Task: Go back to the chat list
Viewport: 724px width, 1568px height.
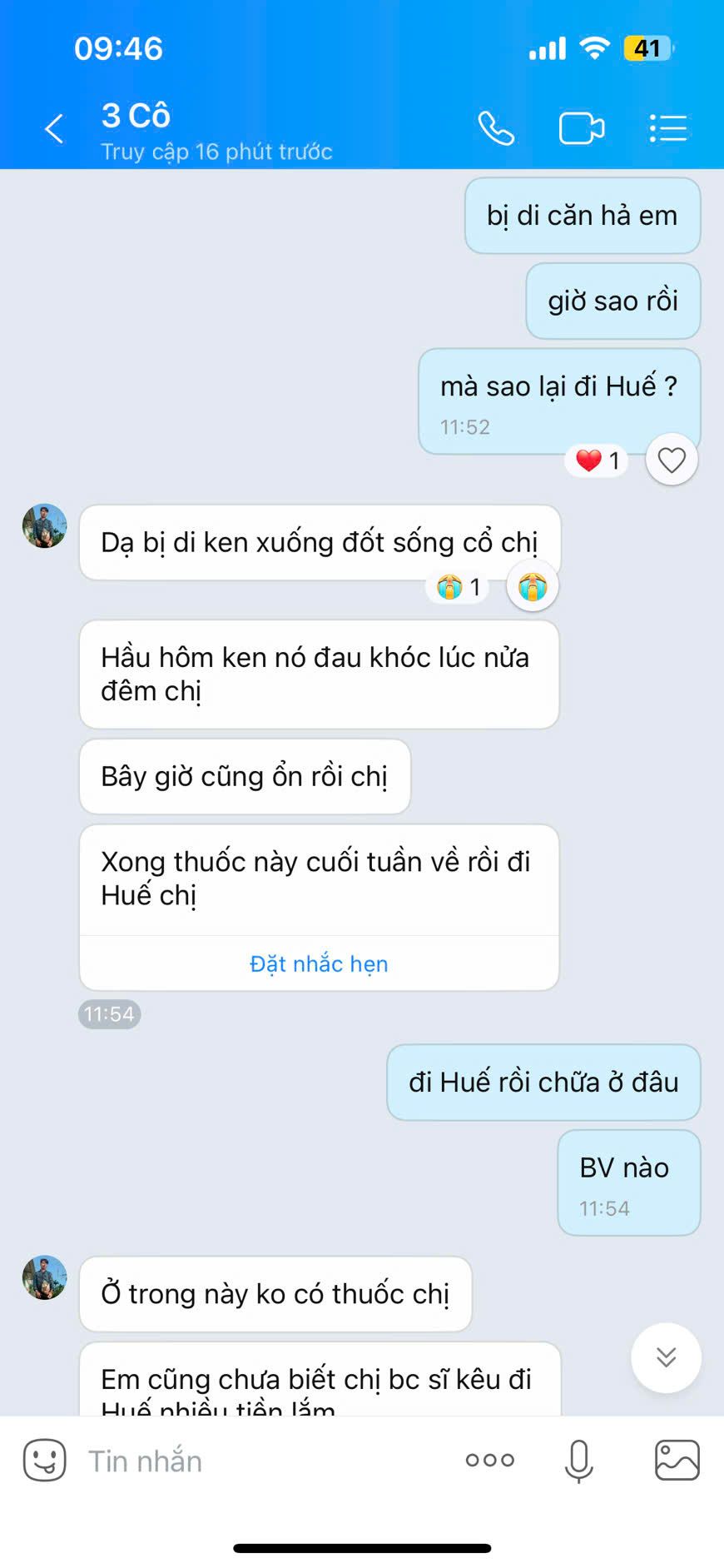Action: tap(54, 129)
